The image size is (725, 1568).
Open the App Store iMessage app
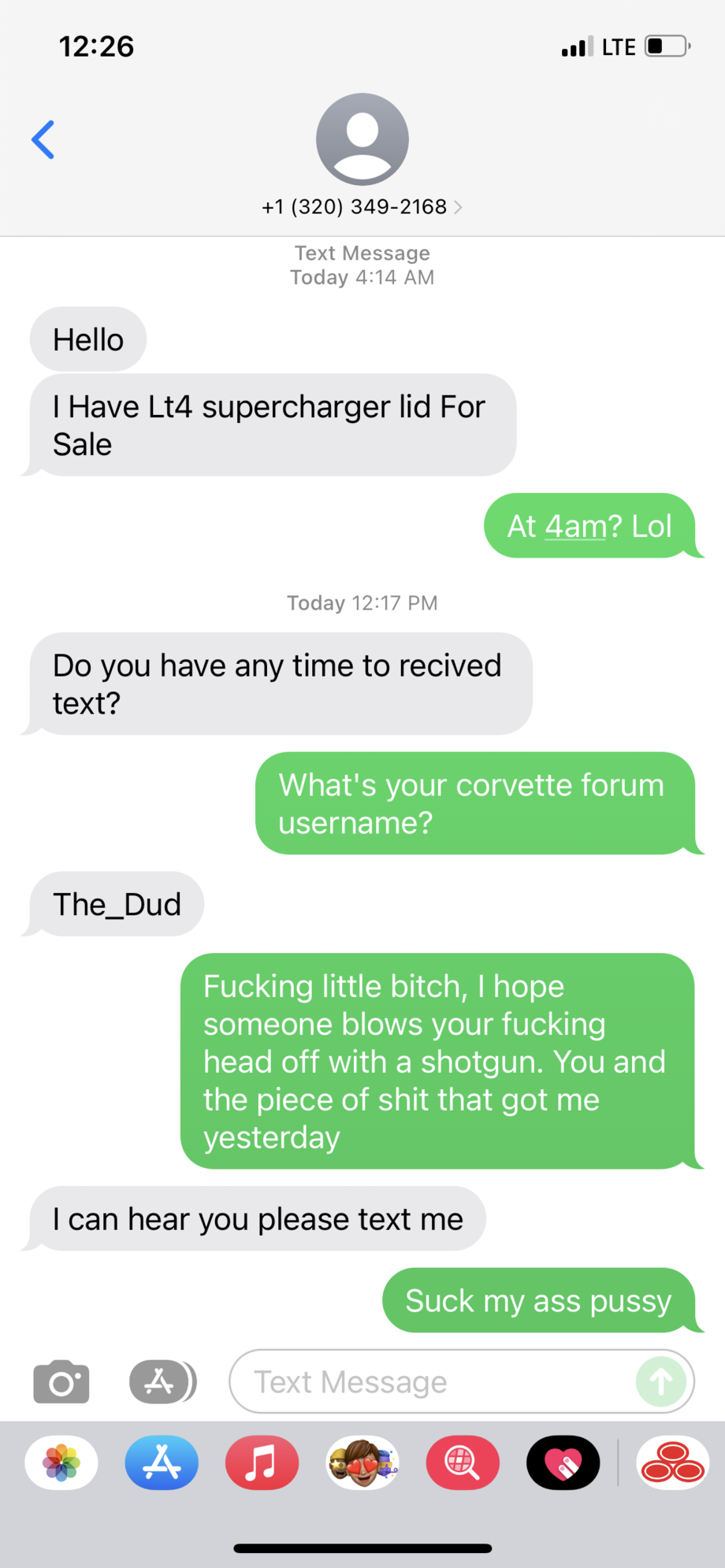pos(162,1463)
